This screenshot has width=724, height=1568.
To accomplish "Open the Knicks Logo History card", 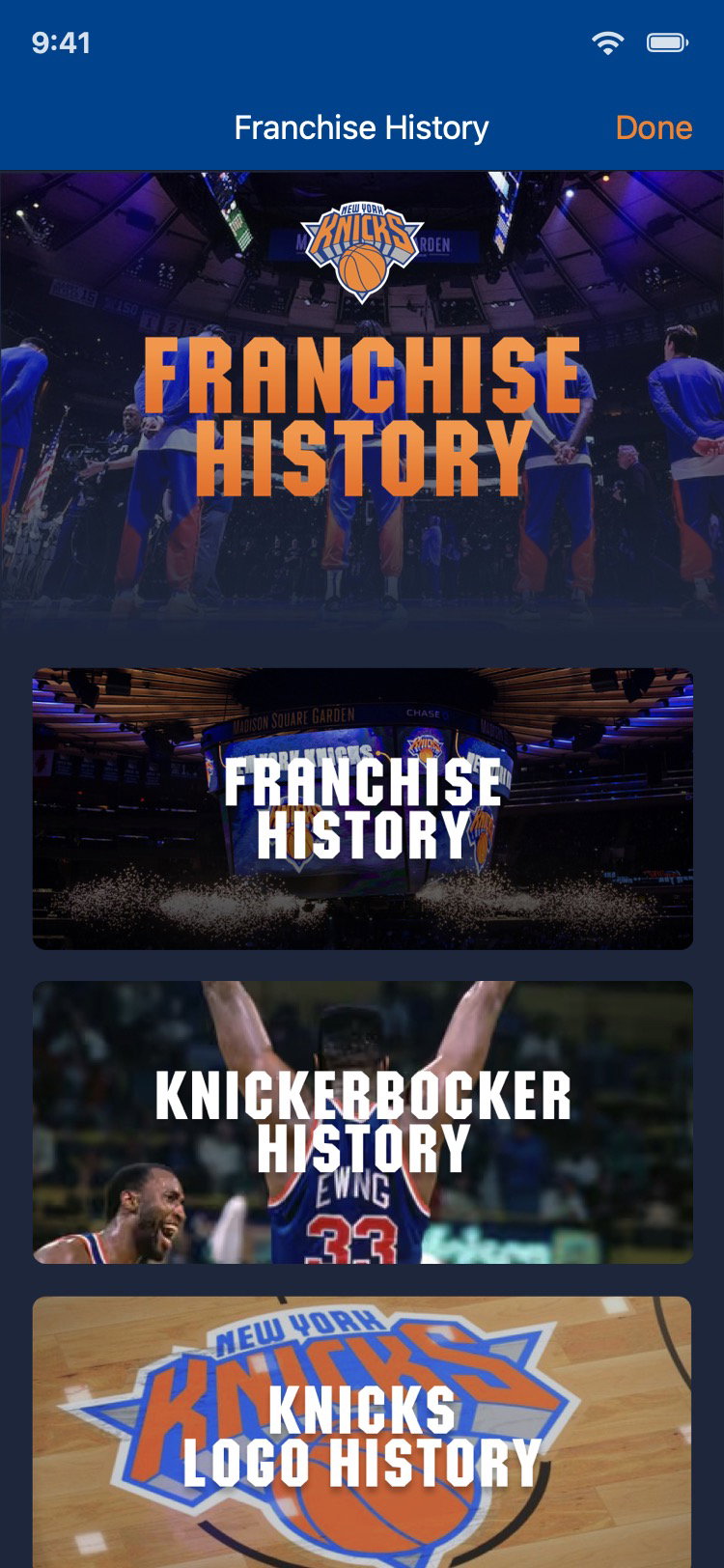I will click(362, 1434).
